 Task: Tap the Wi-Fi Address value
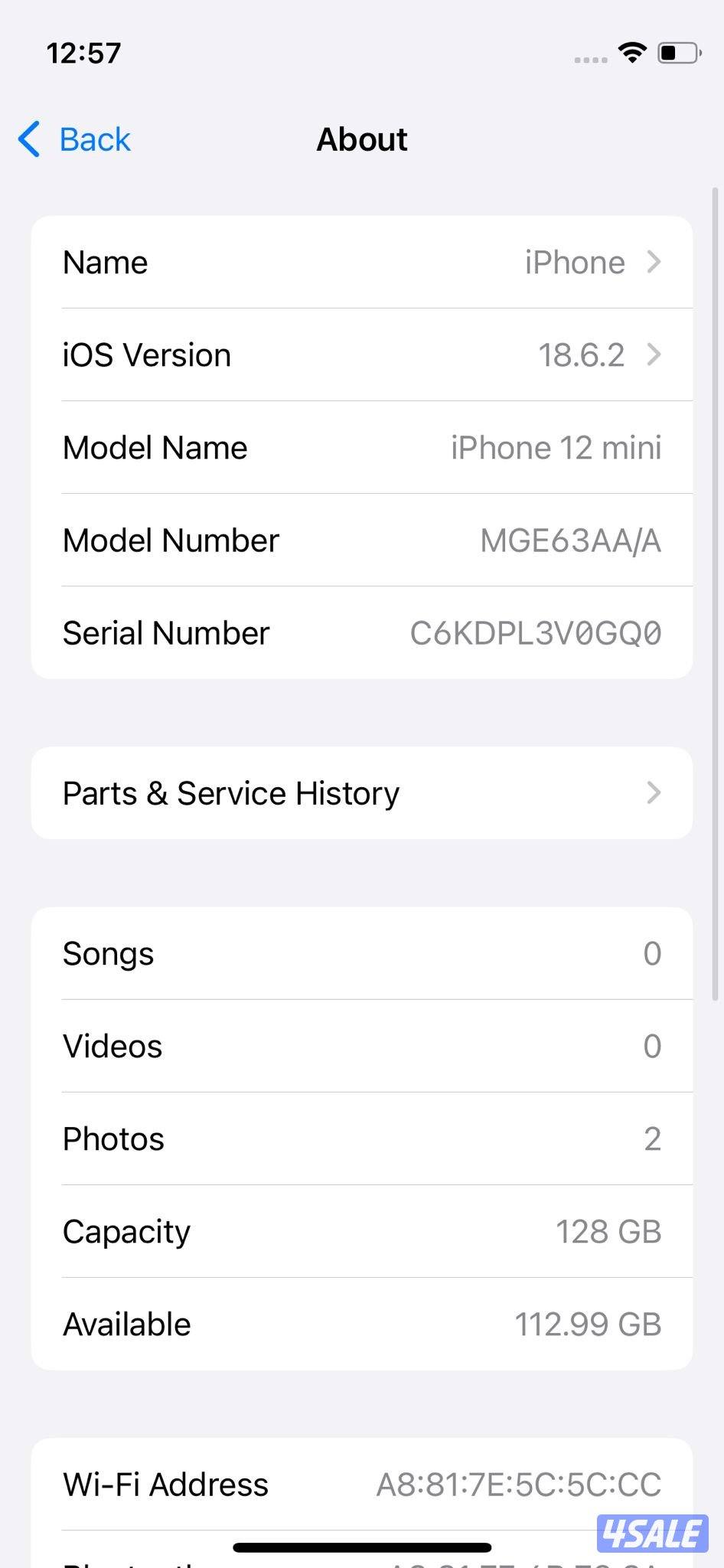[518, 1484]
